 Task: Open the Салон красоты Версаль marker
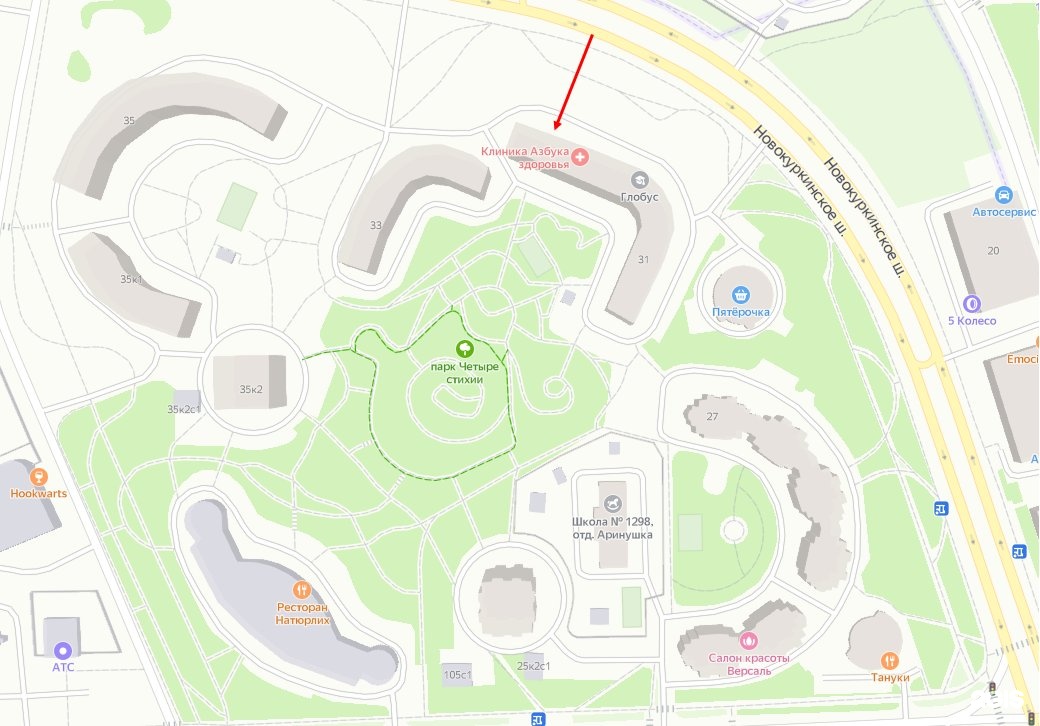coord(749,640)
